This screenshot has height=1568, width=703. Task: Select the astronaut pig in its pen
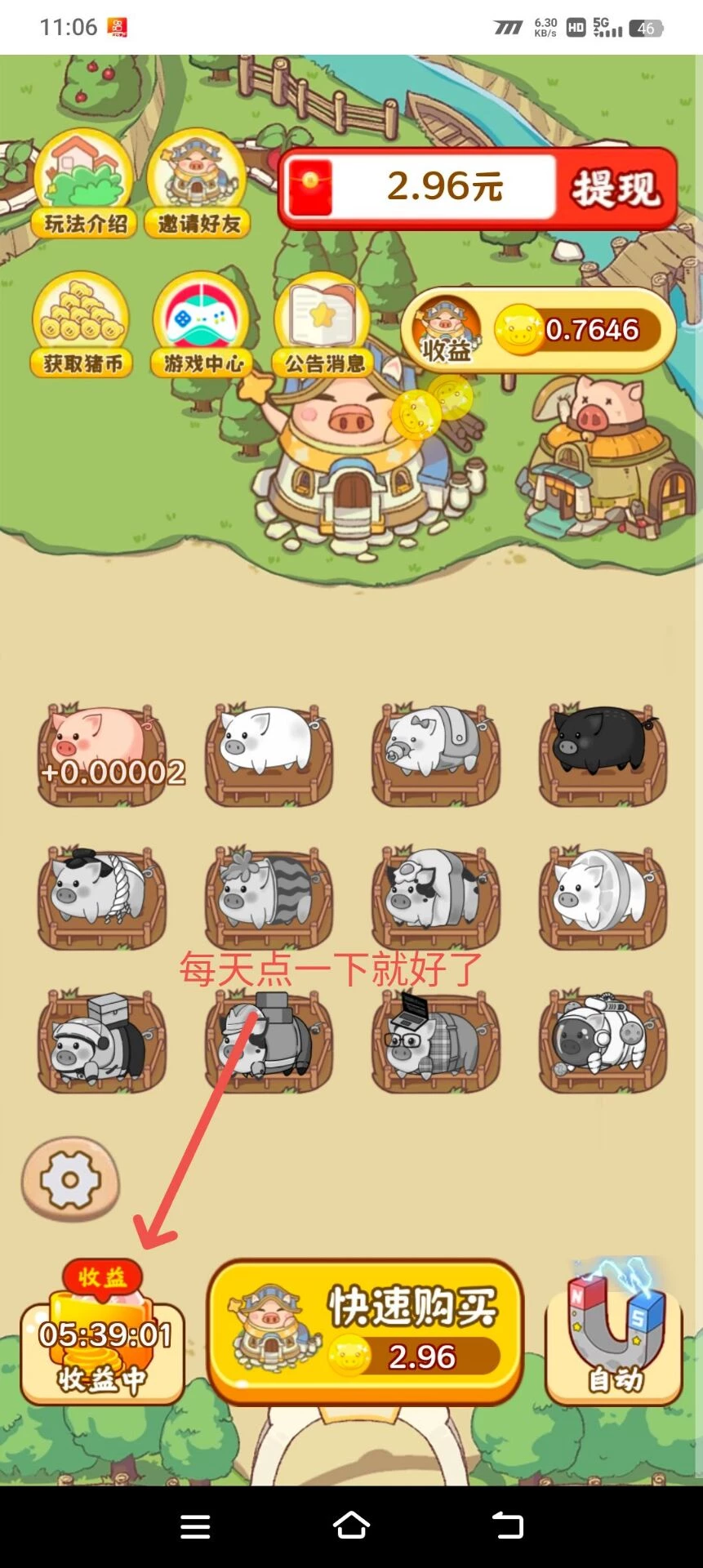[603, 1039]
